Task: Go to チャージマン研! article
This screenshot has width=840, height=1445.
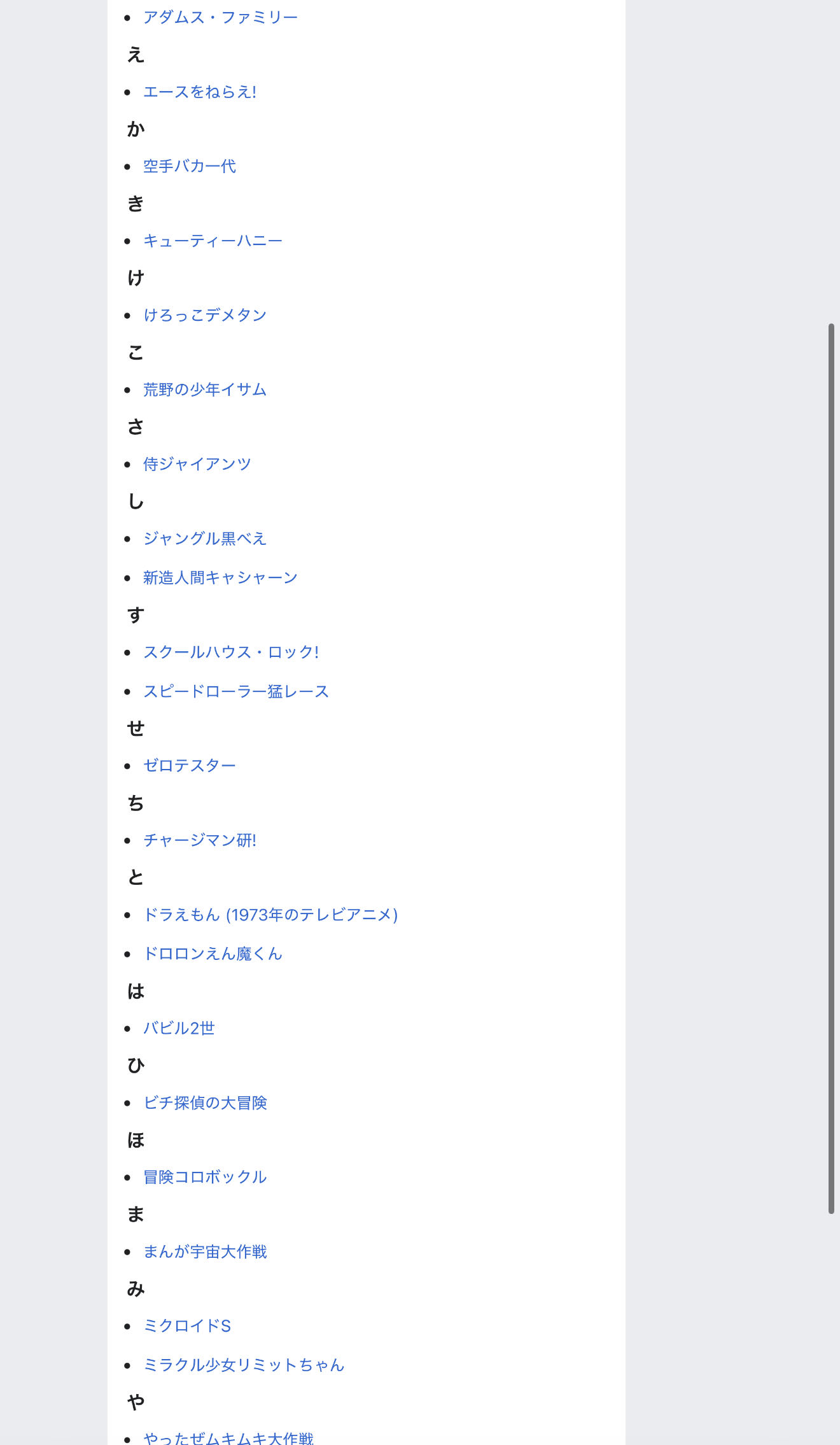Action: pos(200,840)
